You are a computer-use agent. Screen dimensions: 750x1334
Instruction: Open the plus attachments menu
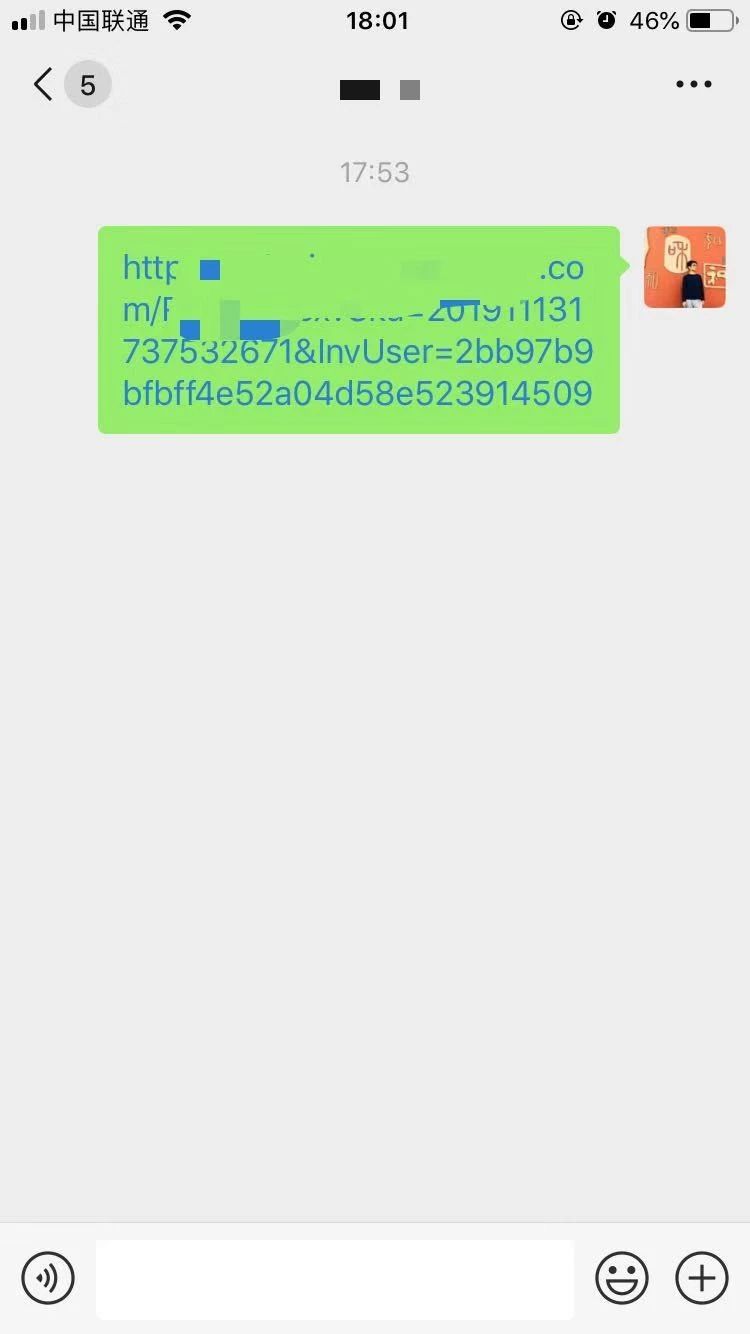(702, 1278)
